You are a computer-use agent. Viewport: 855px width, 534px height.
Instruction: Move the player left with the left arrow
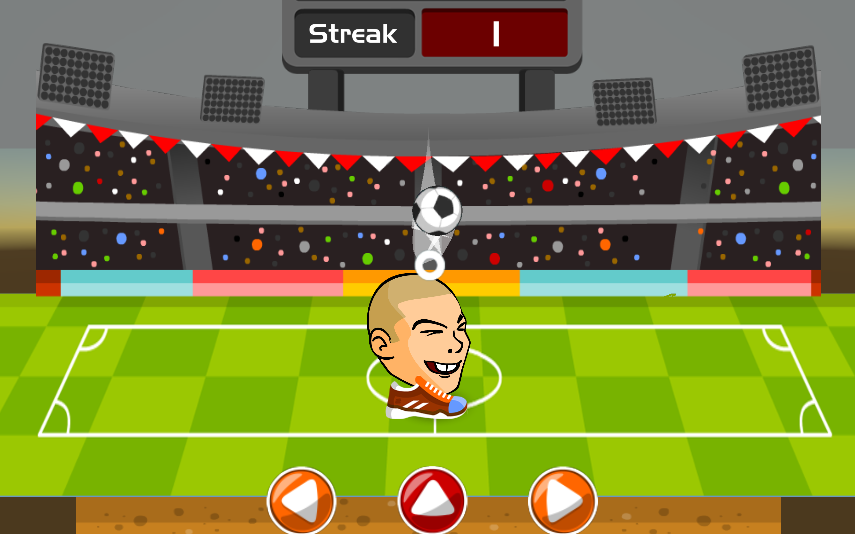[301, 501]
